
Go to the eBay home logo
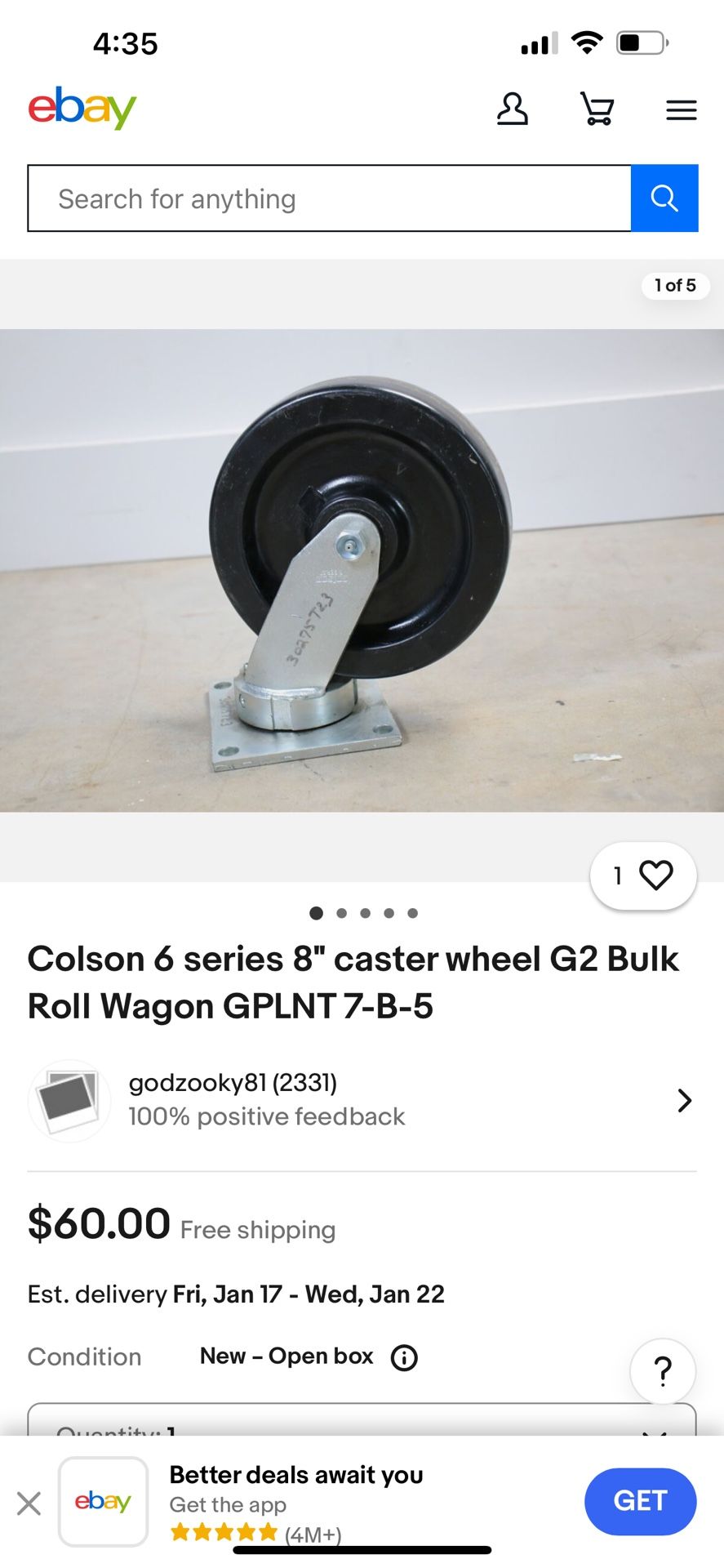coord(82,108)
